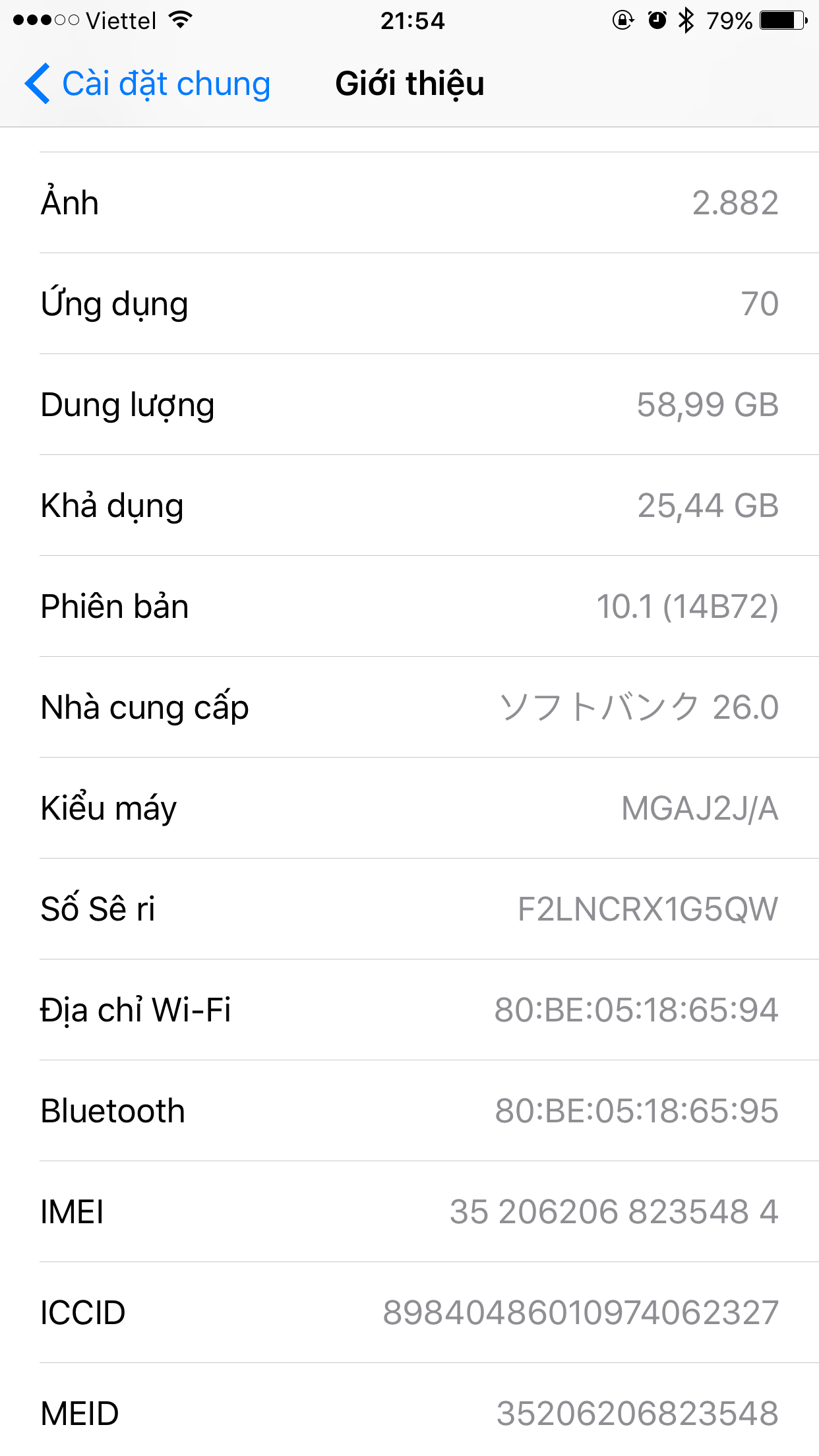This screenshot has height=1456, width=819.
Task: Tap the Kiểu máy row to switch model number
Action: tap(409, 808)
